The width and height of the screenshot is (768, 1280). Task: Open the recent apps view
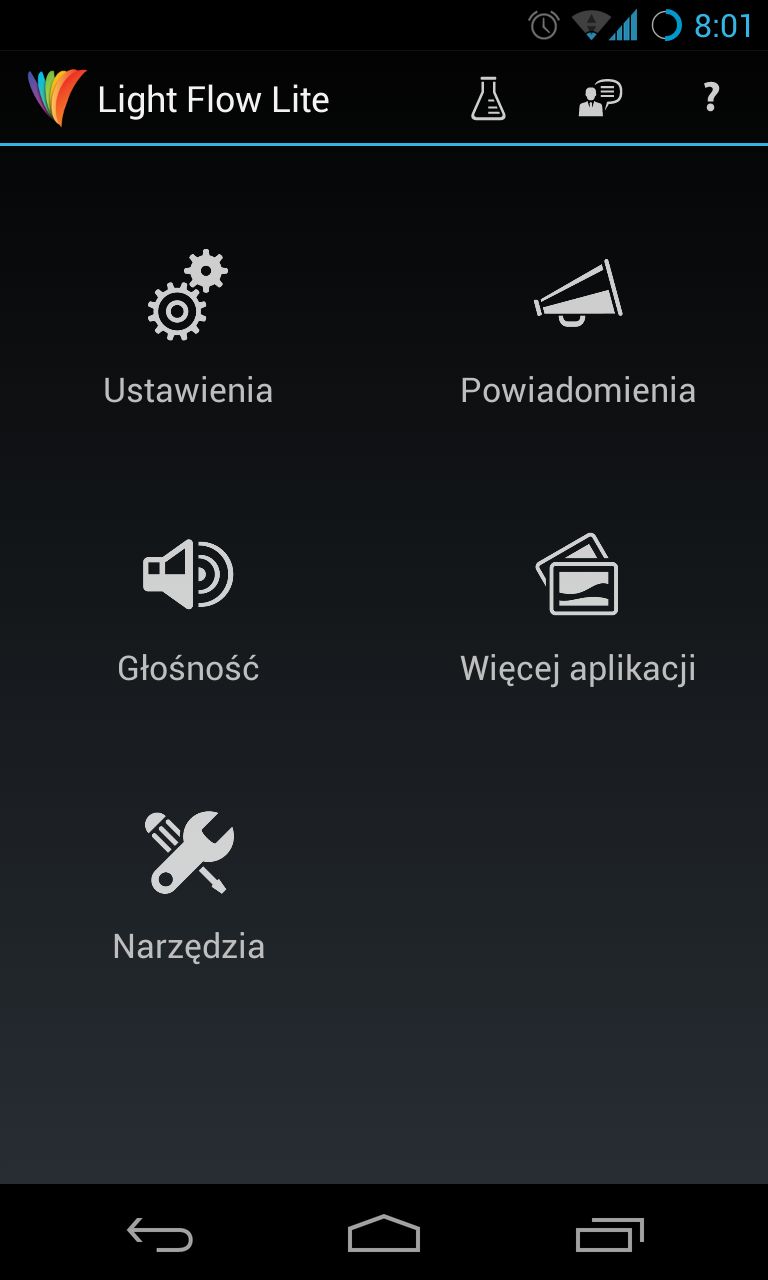(610, 1234)
